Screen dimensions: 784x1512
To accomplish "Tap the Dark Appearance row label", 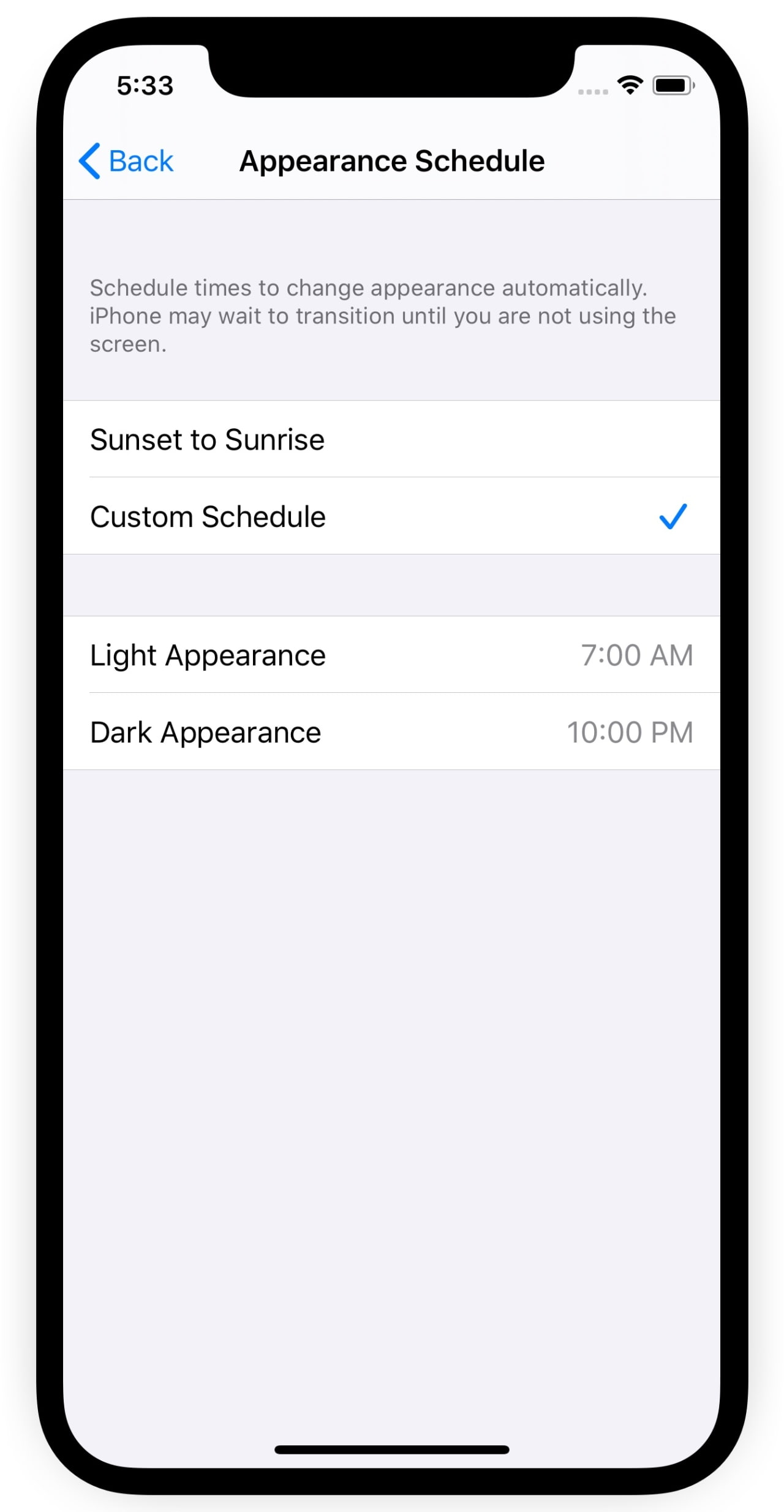I will (205, 732).
